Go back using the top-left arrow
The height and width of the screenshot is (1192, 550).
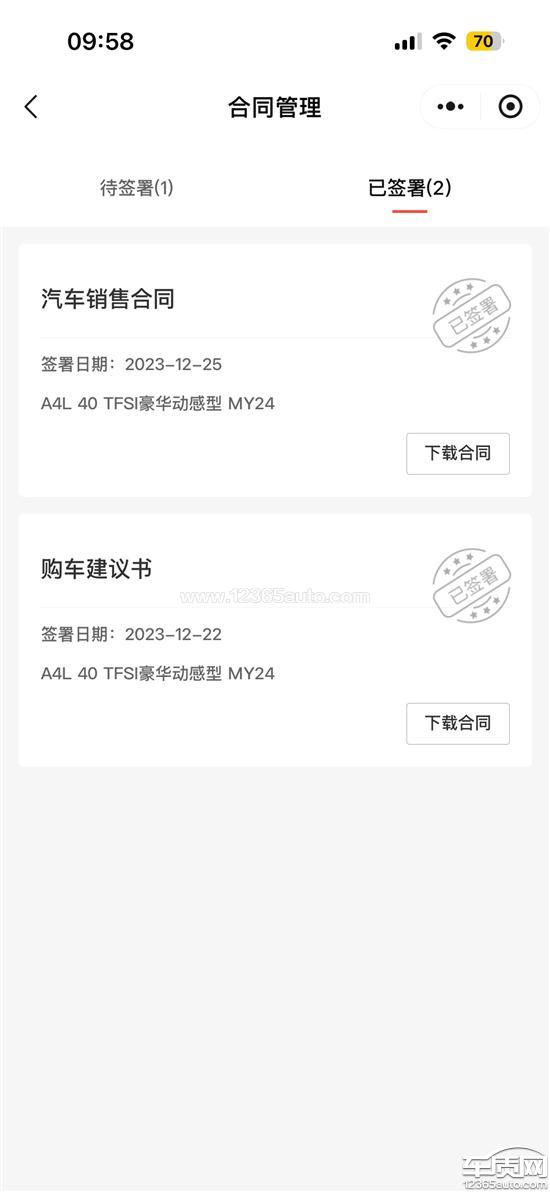pos(30,107)
